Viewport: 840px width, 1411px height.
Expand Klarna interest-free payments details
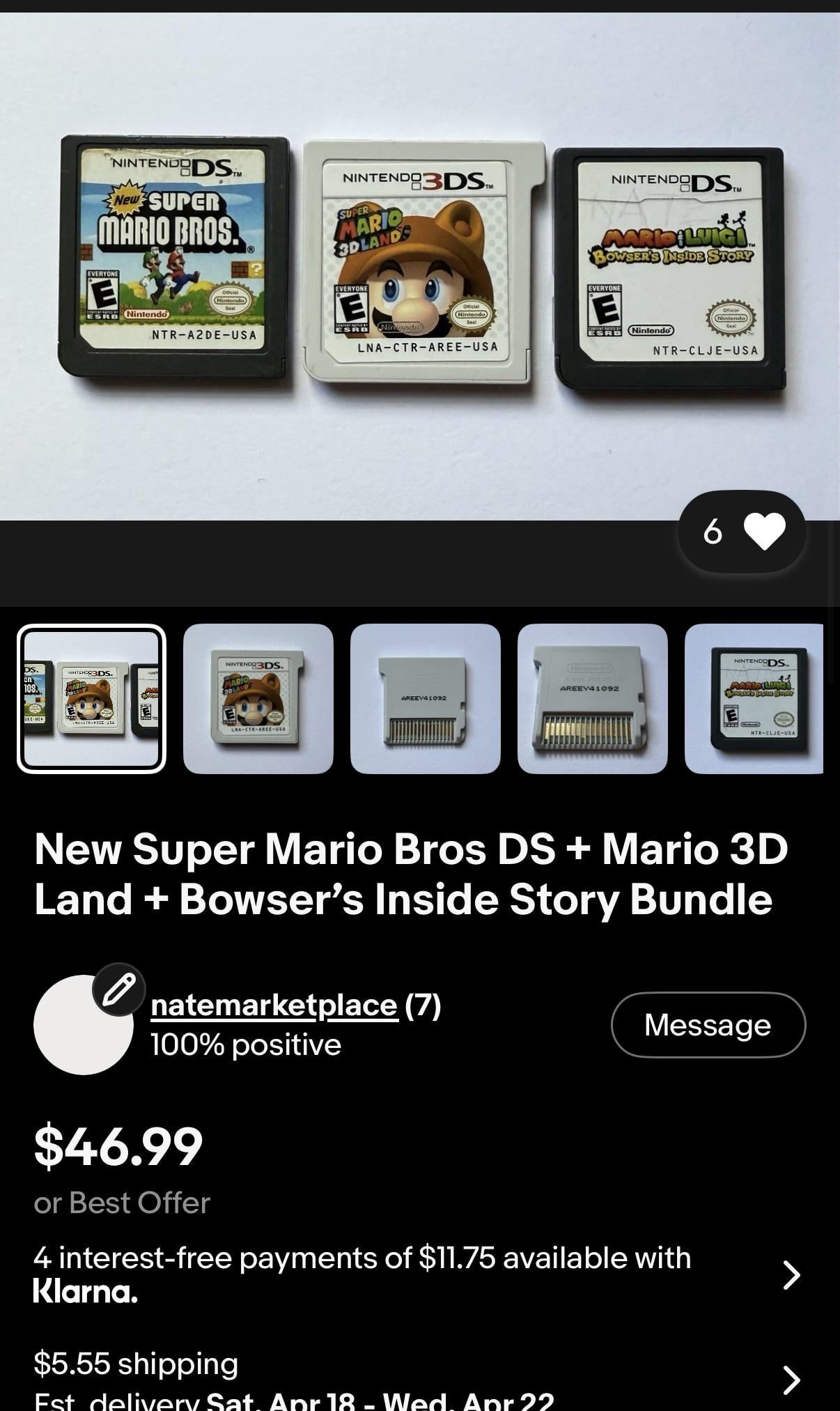coord(791,1274)
